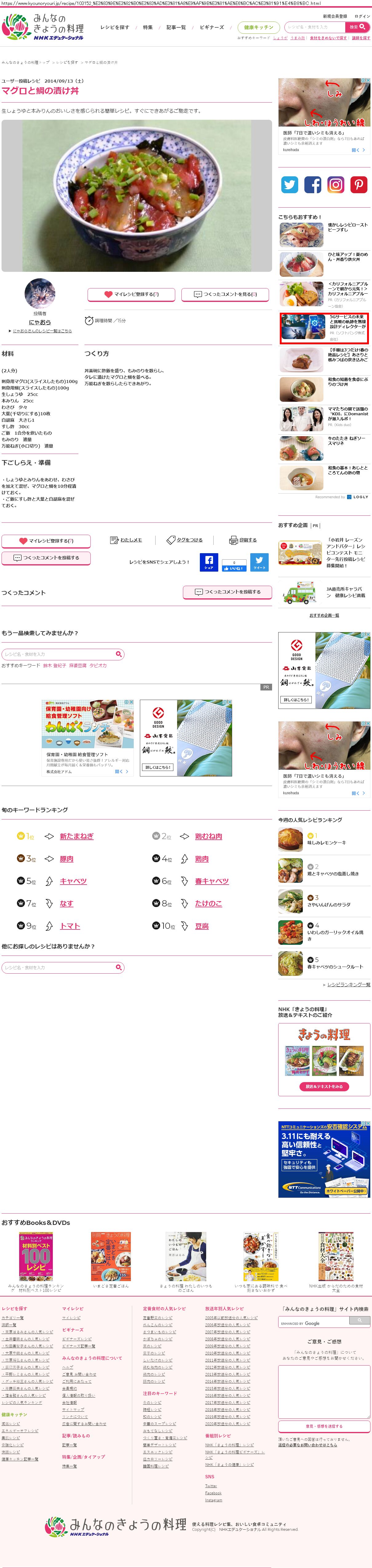
Task: Tap 意見・感想を送信する button
Action: click(x=324, y=1426)
